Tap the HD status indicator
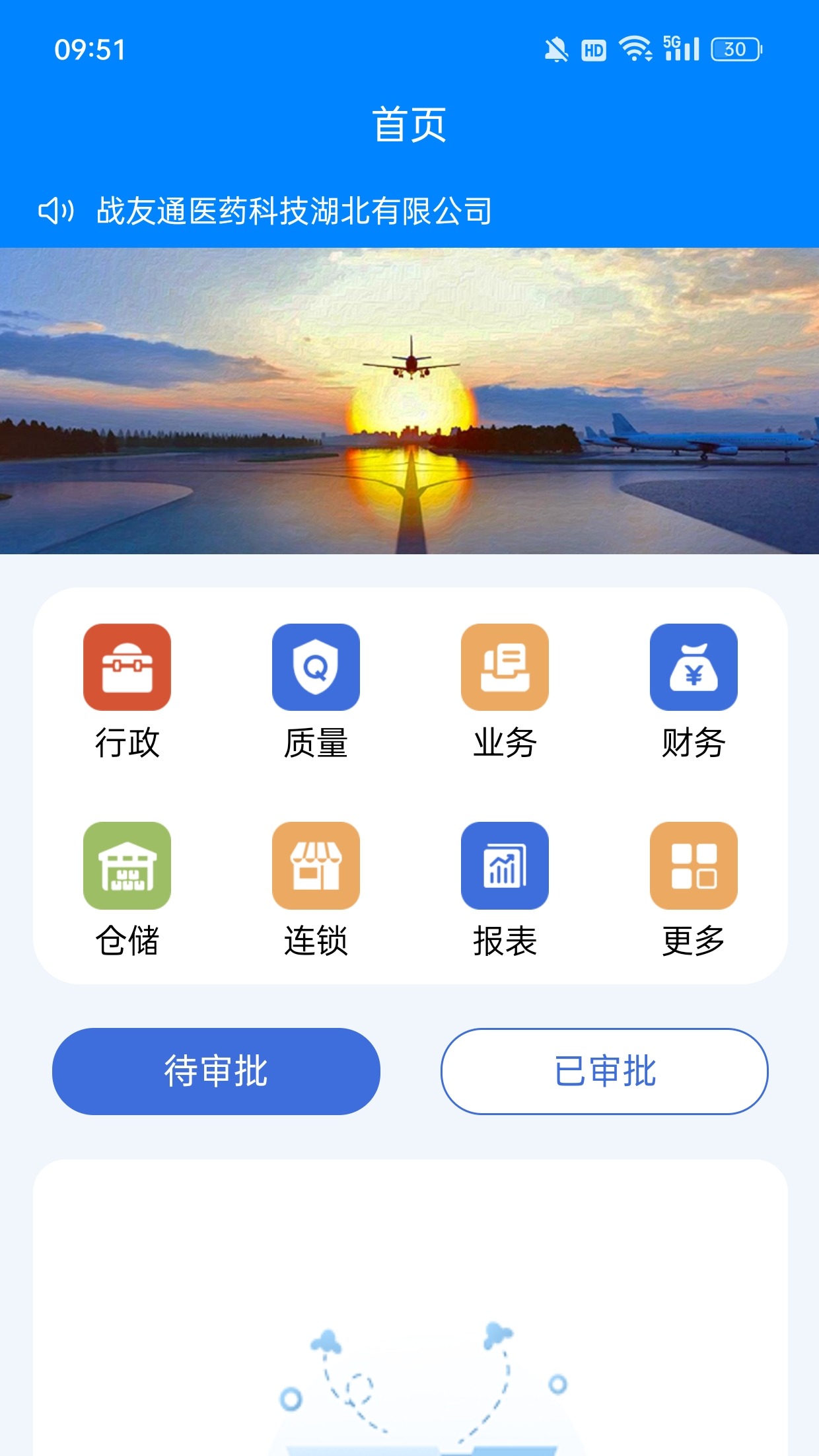The height and width of the screenshot is (1456, 819). point(592,50)
